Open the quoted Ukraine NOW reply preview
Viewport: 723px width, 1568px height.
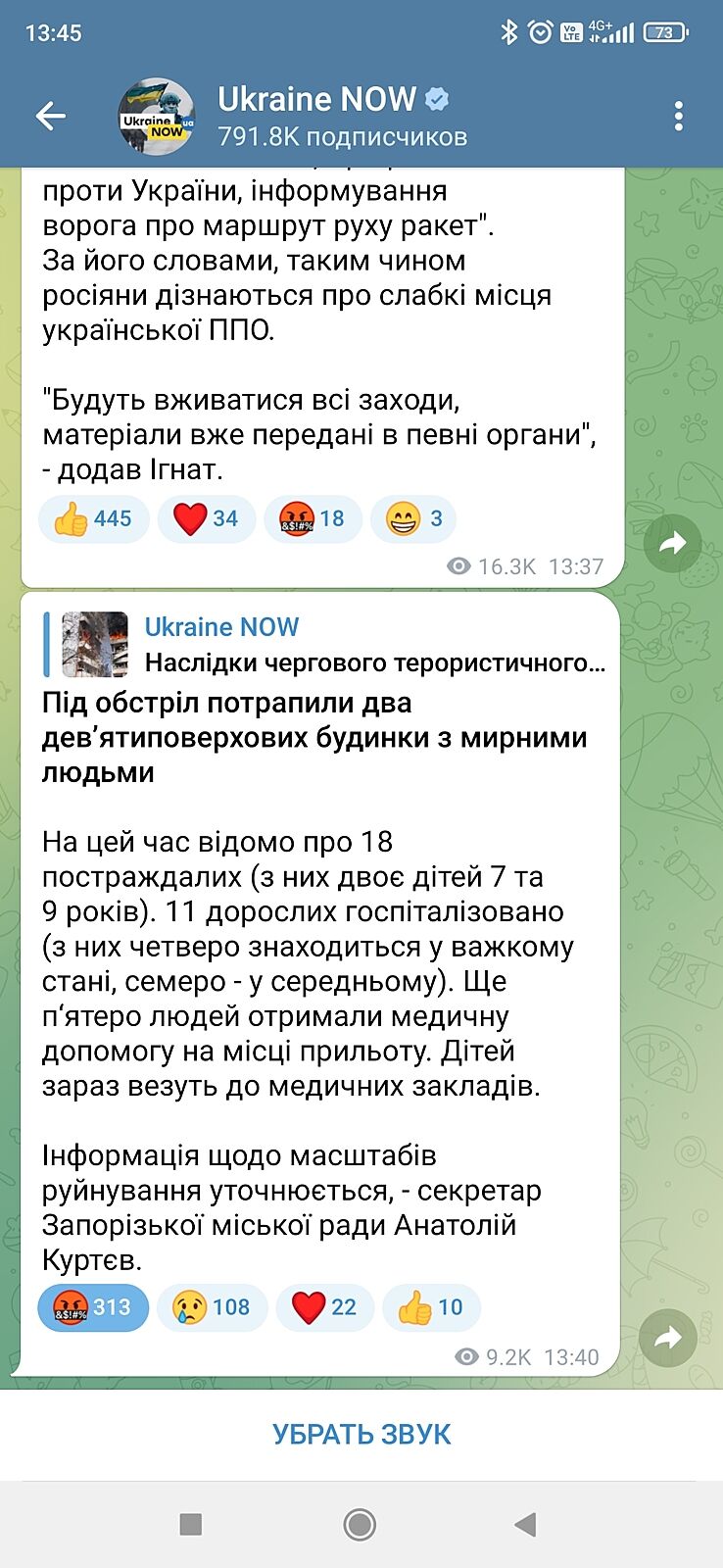coord(323,645)
